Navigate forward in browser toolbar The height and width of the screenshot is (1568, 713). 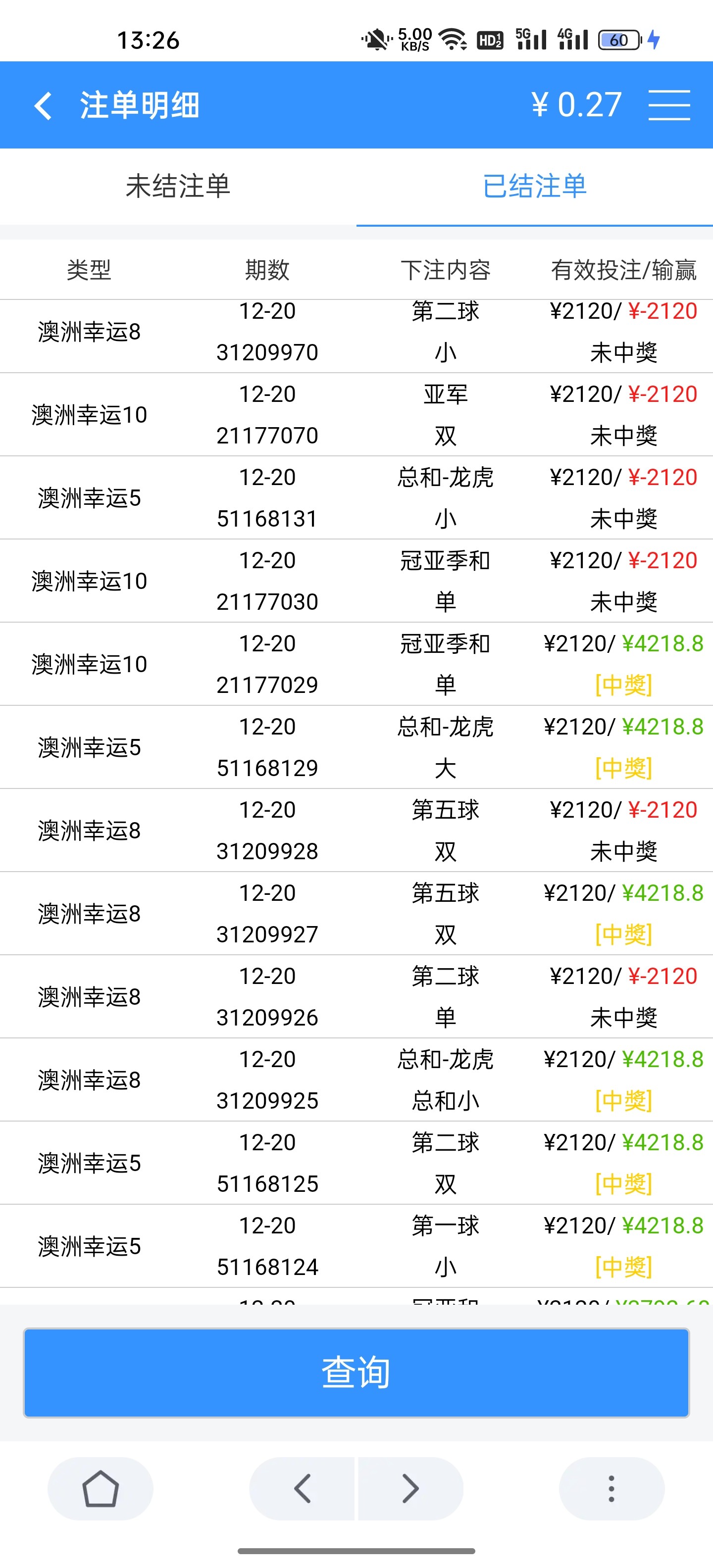coord(410,1488)
